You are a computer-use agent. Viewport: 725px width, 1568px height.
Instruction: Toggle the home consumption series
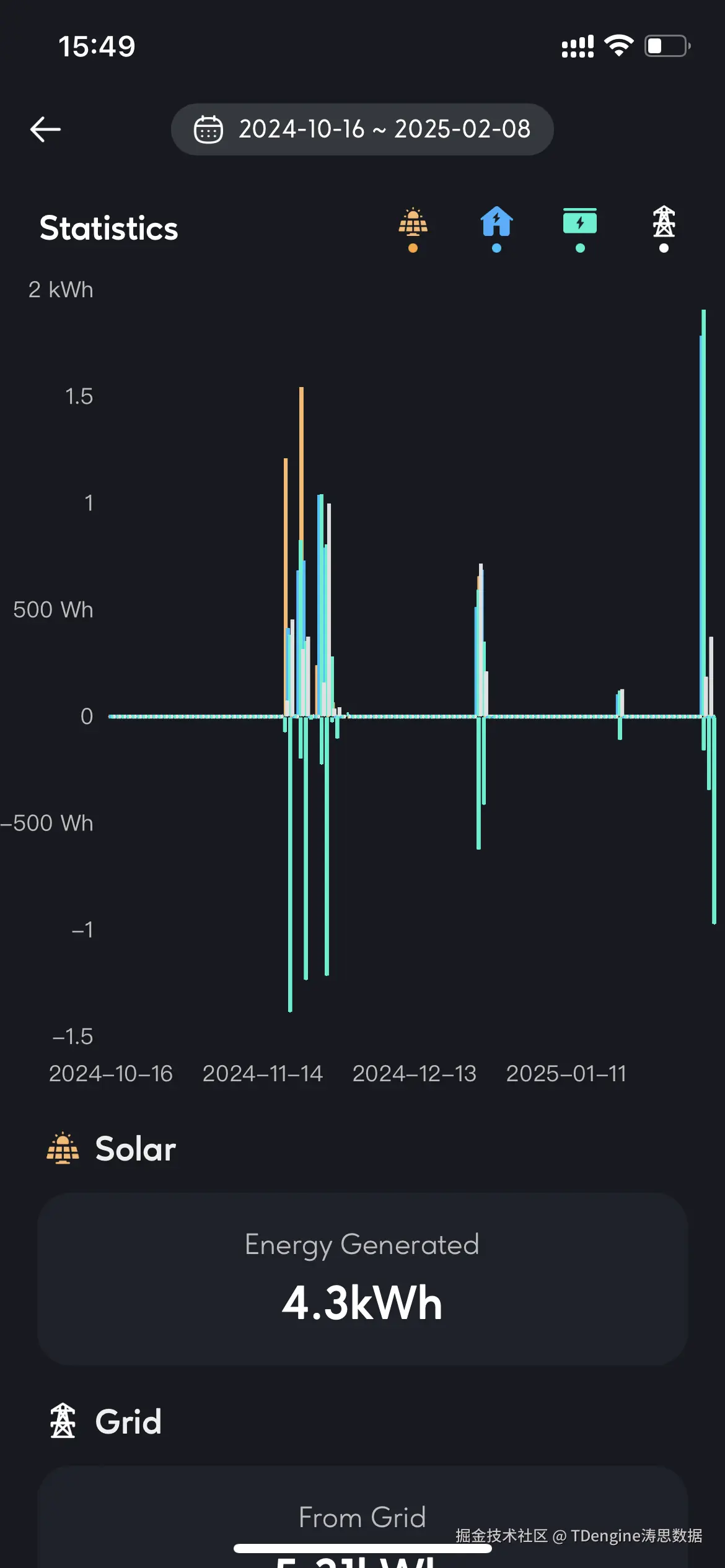[x=496, y=228]
